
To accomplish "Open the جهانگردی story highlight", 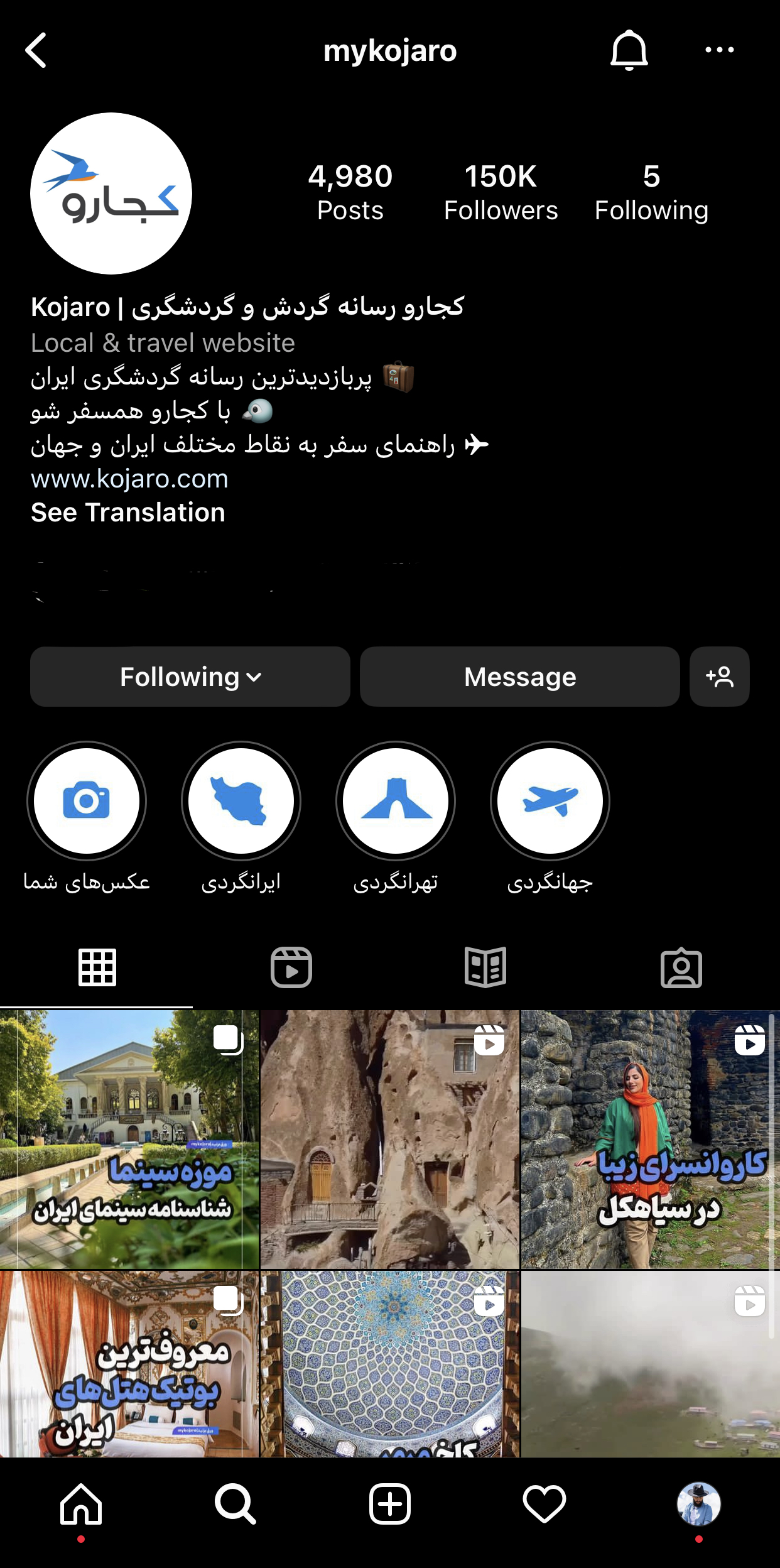I will [550, 801].
